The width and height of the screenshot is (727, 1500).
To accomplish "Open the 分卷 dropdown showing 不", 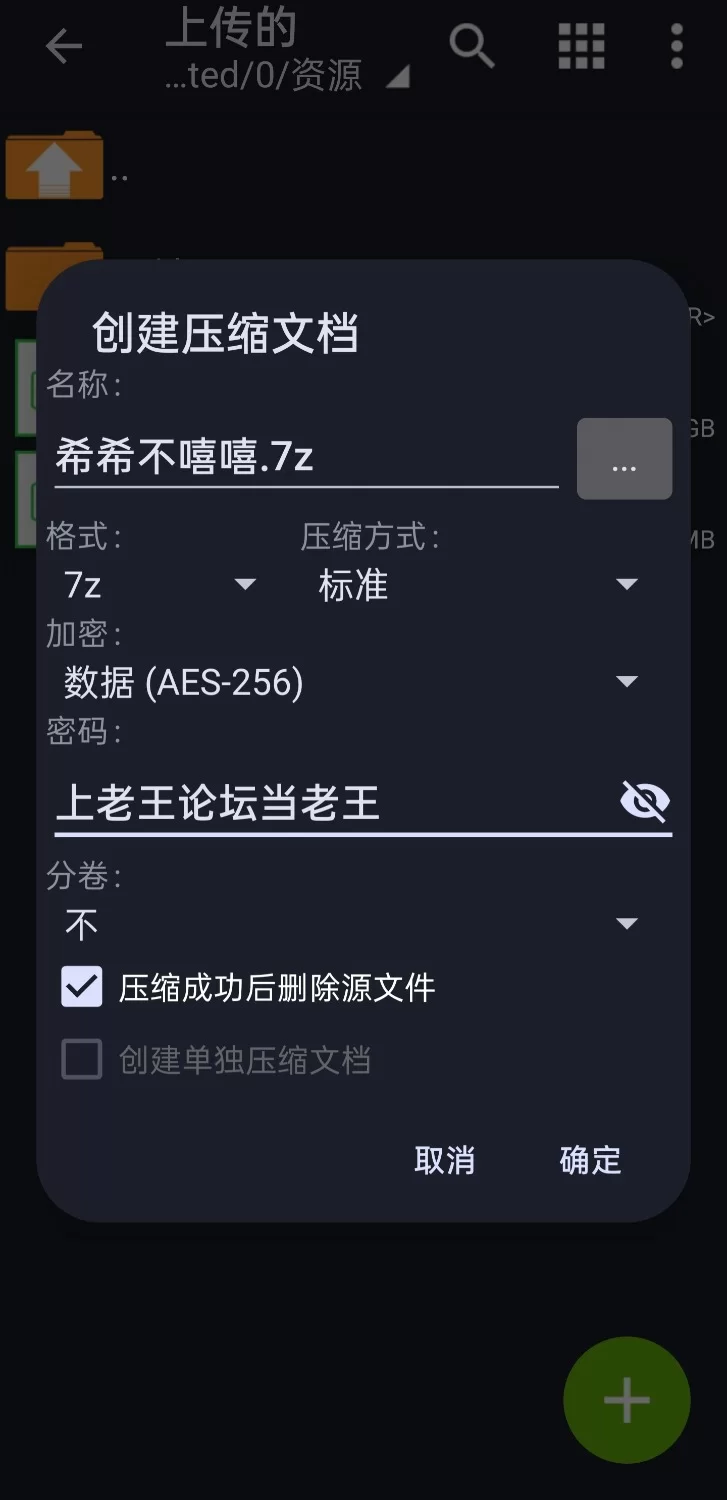I will click(350, 924).
